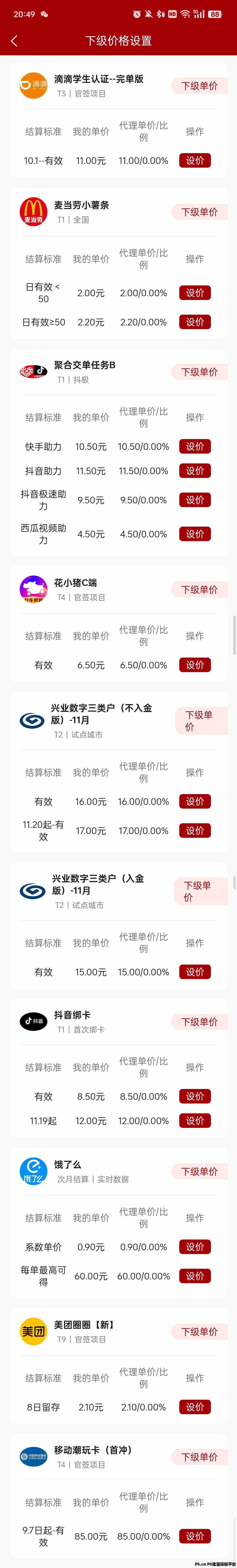The height and width of the screenshot is (1568, 237).
Task: Set price for 移动潮玩卡 9.7日起-有效
Action: point(195,1536)
